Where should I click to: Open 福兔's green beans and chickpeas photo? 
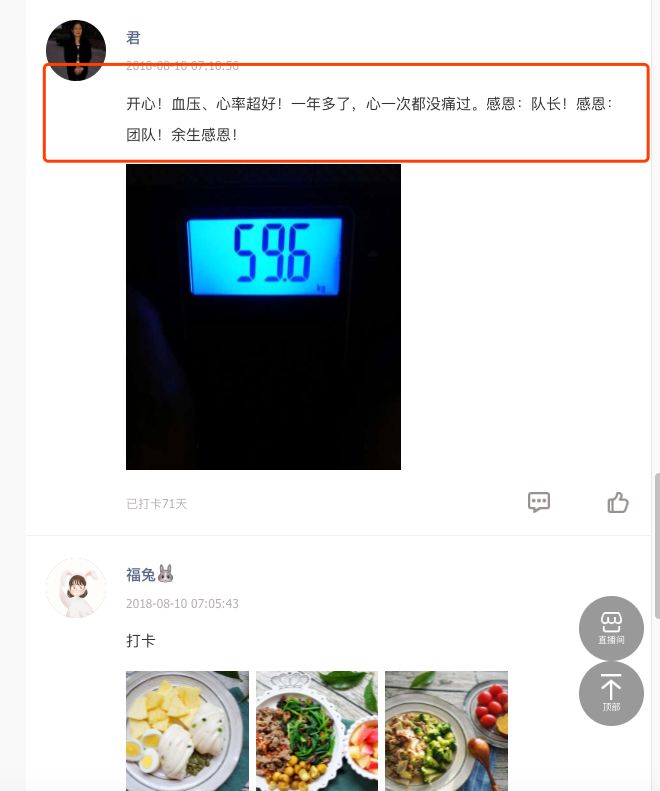317,730
